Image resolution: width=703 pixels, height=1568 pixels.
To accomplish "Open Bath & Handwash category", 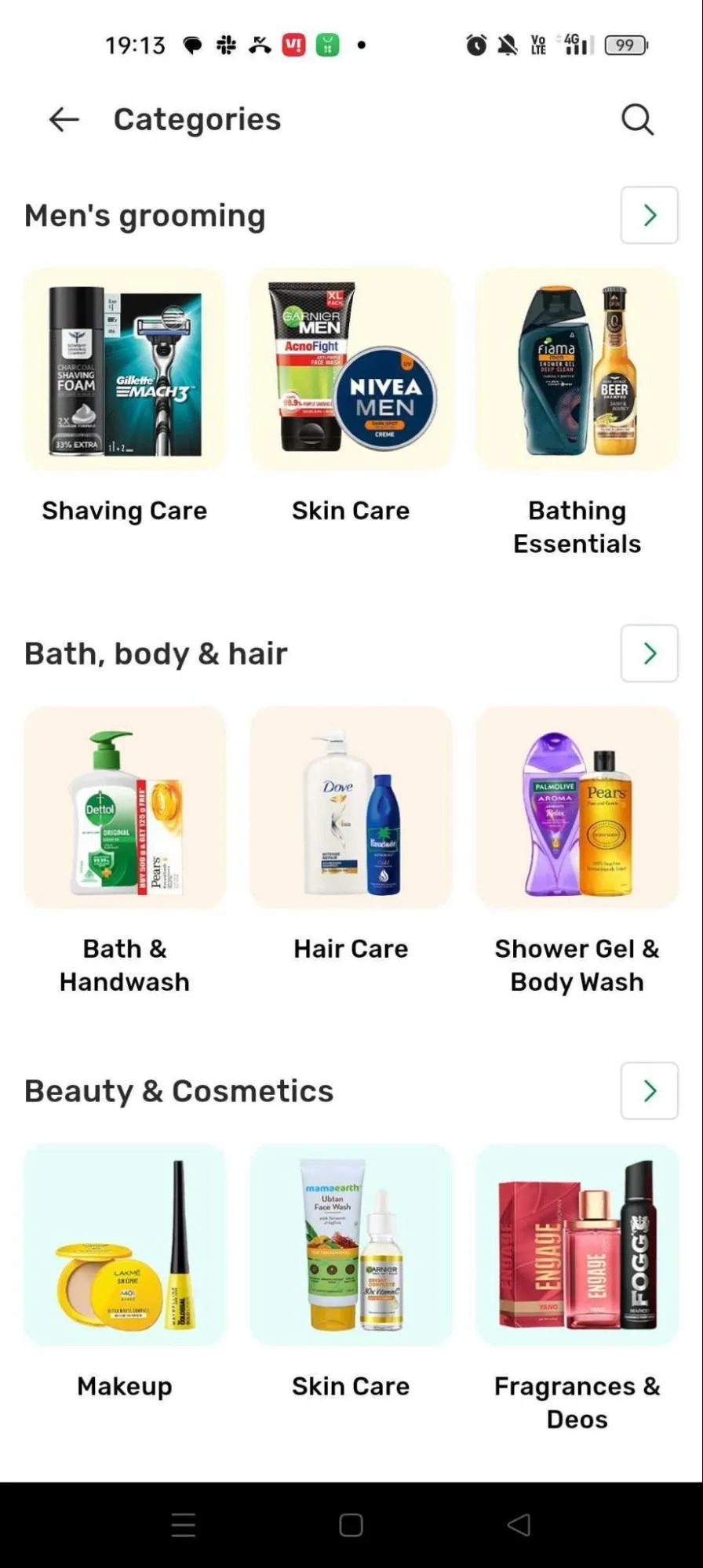I will tap(125, 808).
